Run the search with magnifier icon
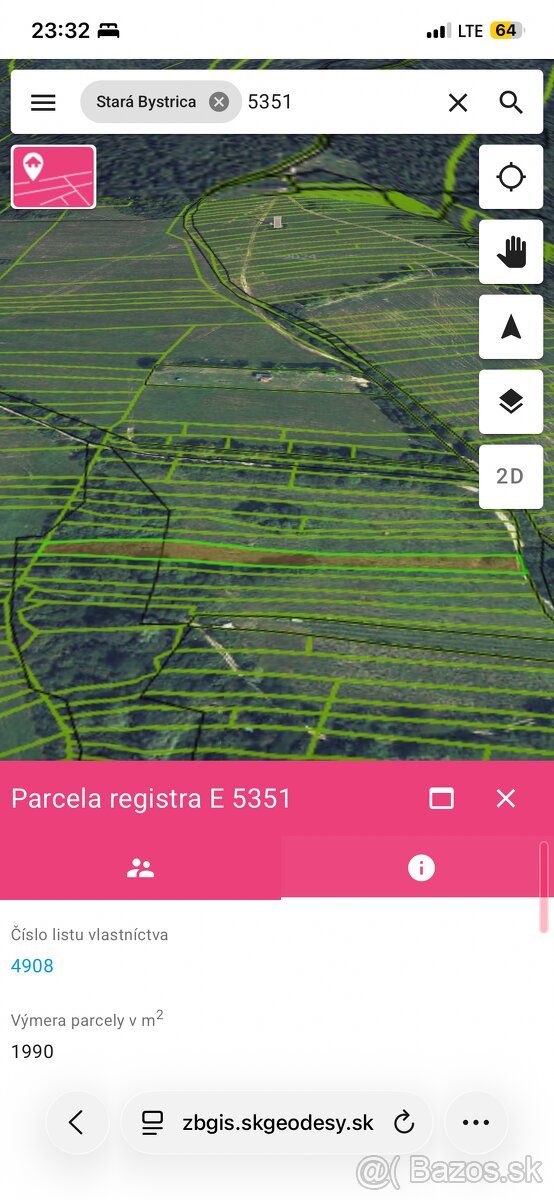 [x=511, y=102]
